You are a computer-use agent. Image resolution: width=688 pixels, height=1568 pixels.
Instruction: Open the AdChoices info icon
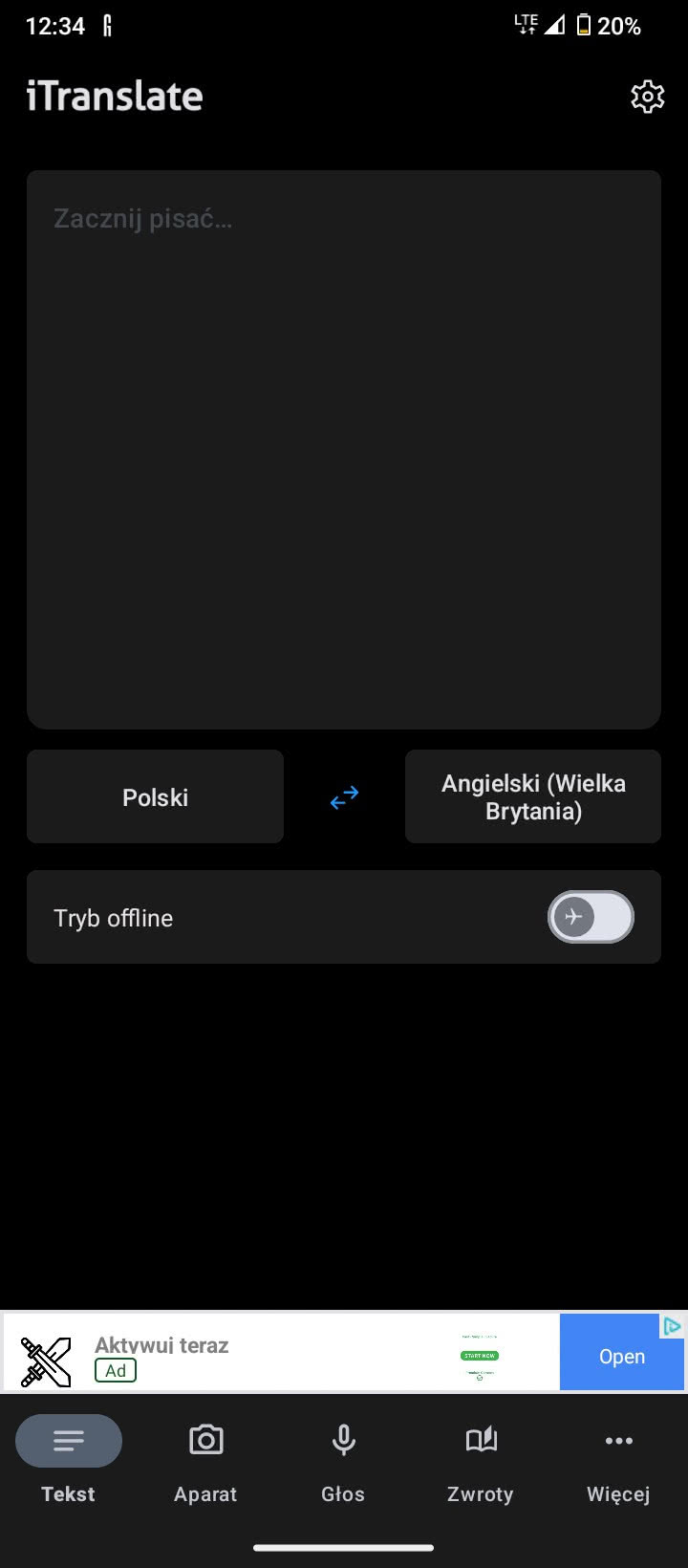[x=673, y=1326]
